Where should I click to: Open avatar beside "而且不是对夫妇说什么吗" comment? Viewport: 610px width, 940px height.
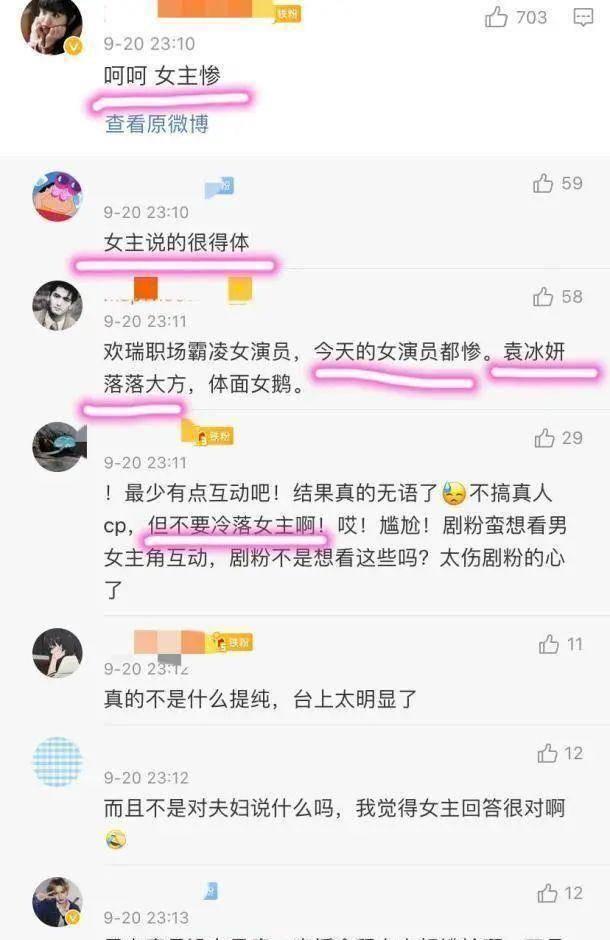point(57,762)
